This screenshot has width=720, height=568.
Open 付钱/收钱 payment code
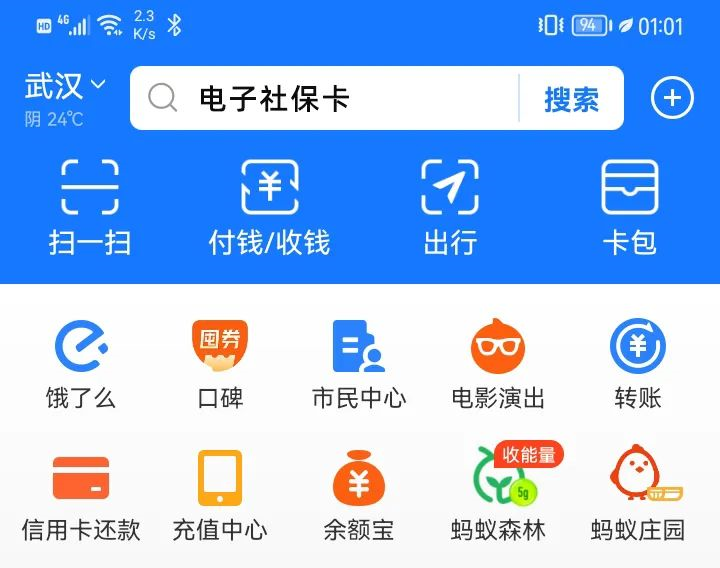coord(269,205)
